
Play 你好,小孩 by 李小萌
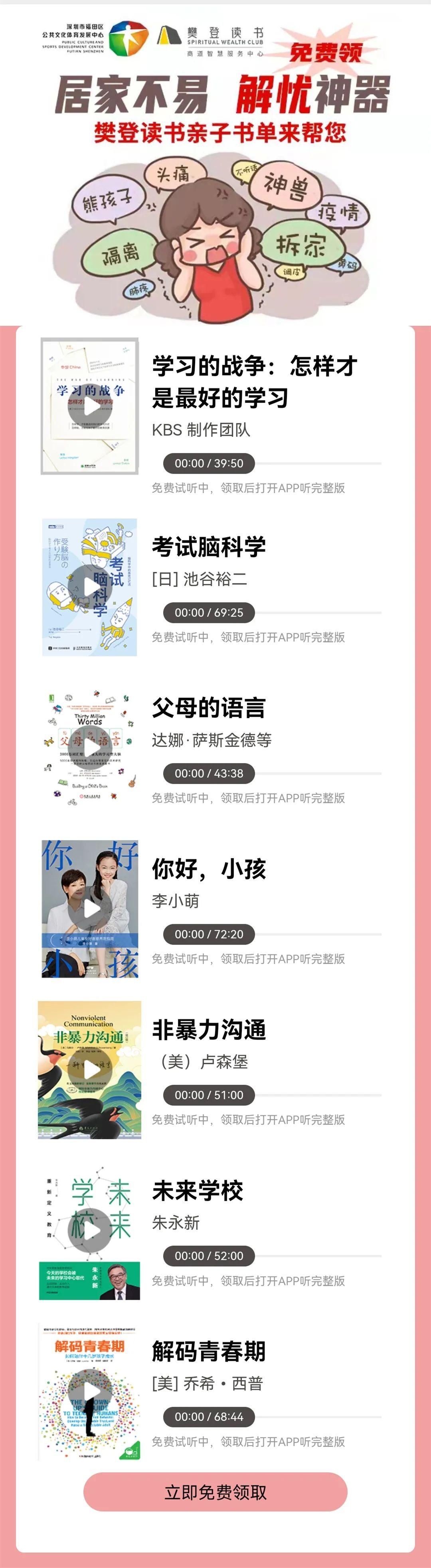click(x=90, y=908)
